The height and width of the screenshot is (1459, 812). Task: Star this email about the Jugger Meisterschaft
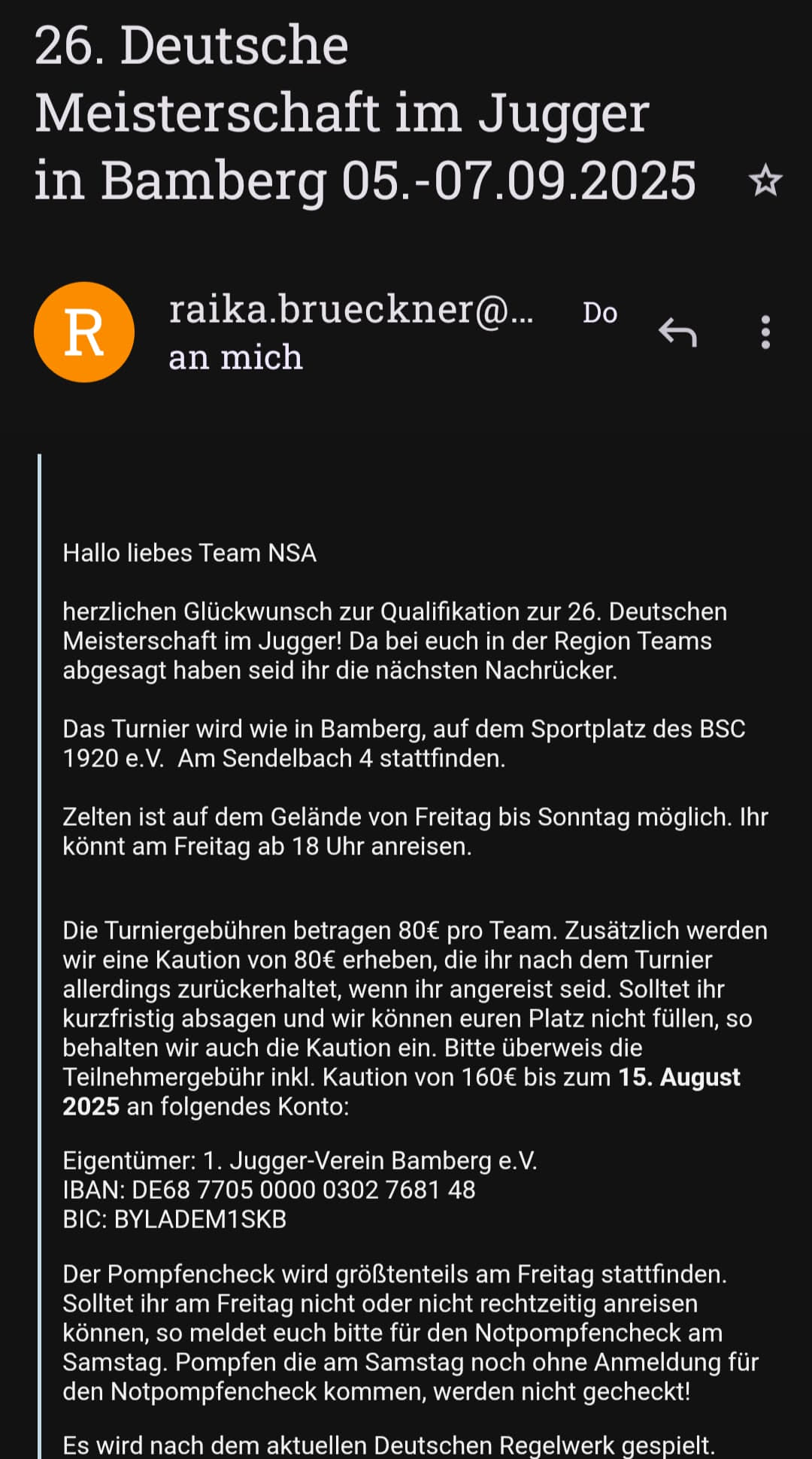click(765, 181)
